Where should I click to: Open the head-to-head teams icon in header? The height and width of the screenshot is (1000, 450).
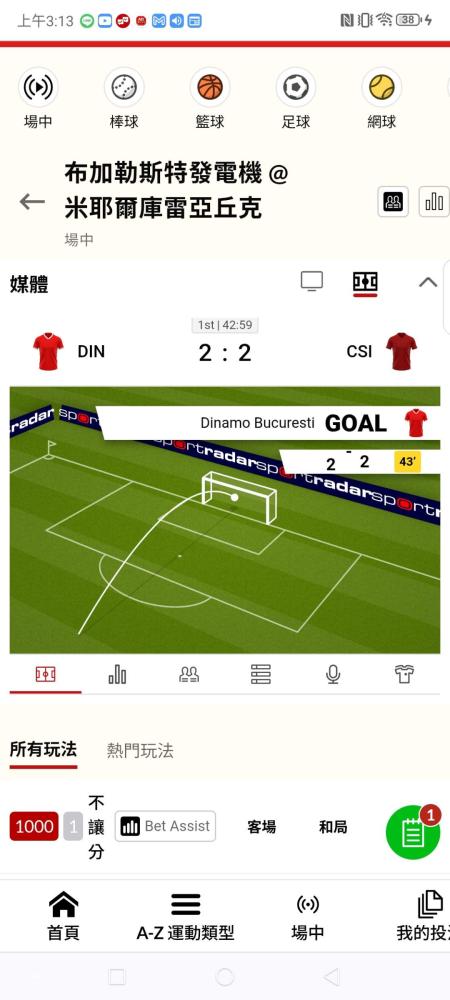[393, 202]
